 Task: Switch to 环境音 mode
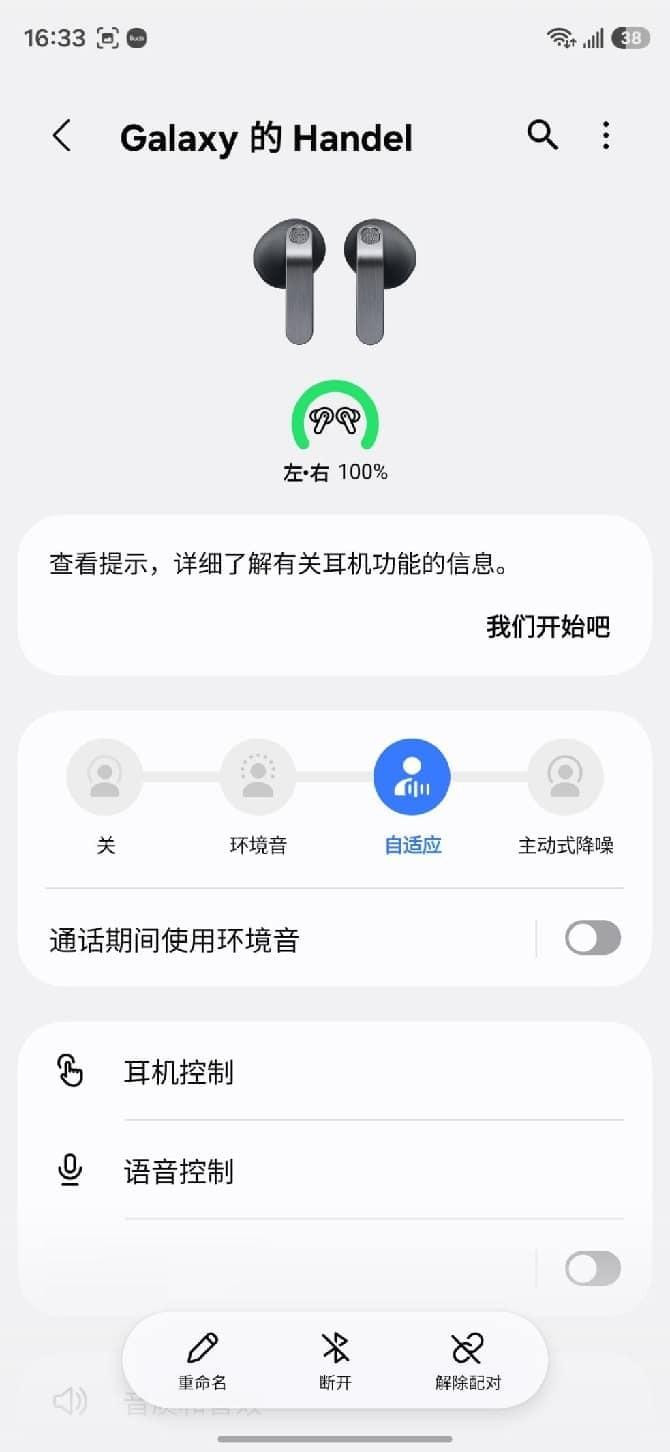click(x=258, y=777)
